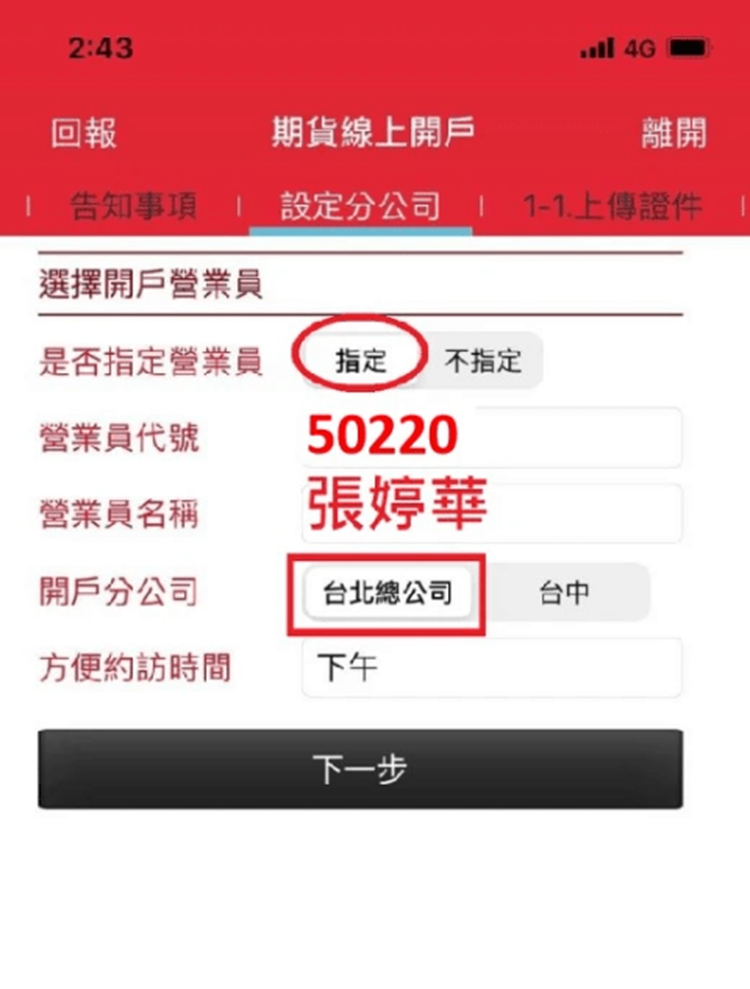The height and width of the screenshot is (989, 750).
Task: Open the 1-1.上傳證件 tab
Action: (612, 206)
